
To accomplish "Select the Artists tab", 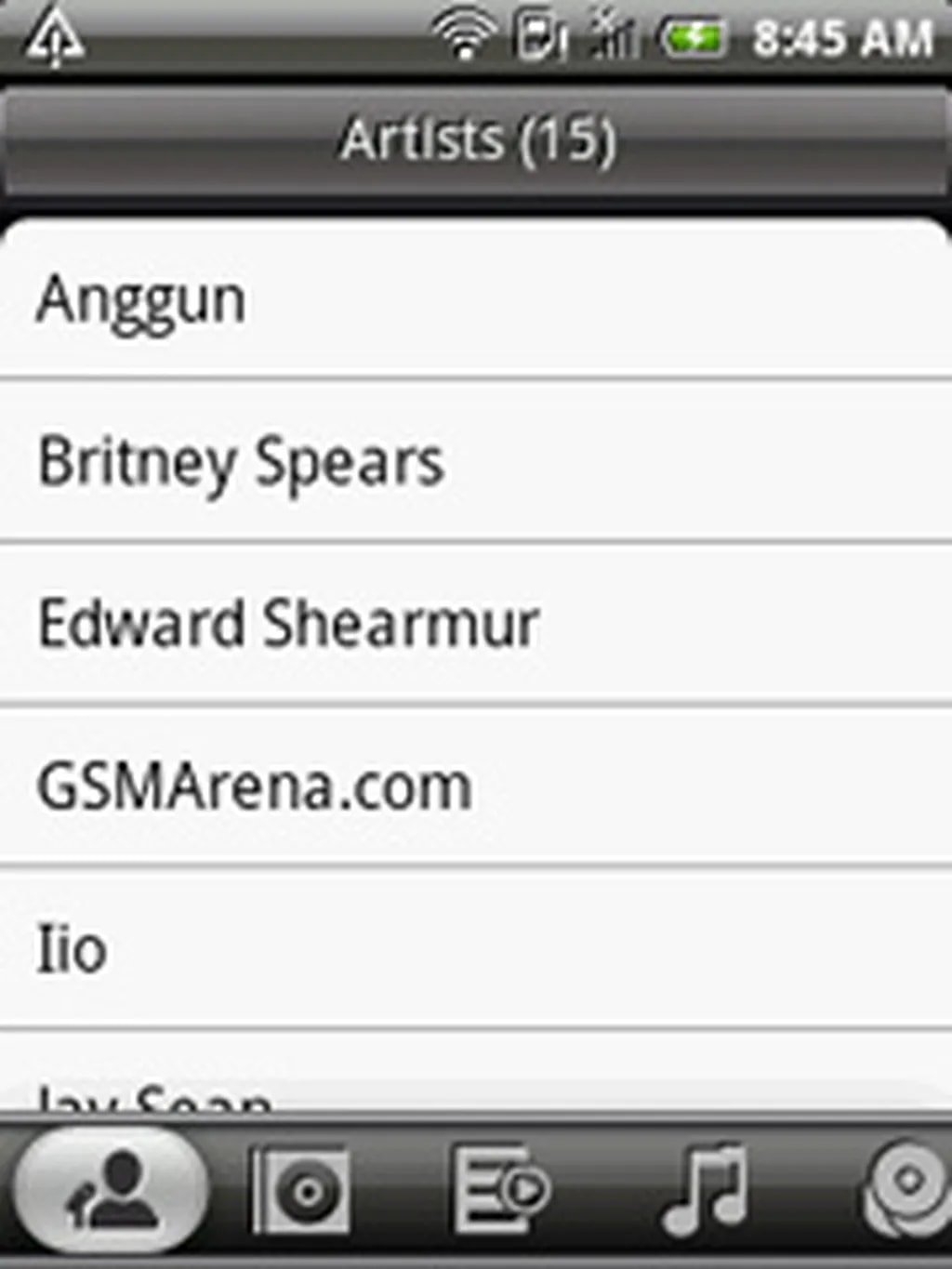I will click(x=112, y=1190).
